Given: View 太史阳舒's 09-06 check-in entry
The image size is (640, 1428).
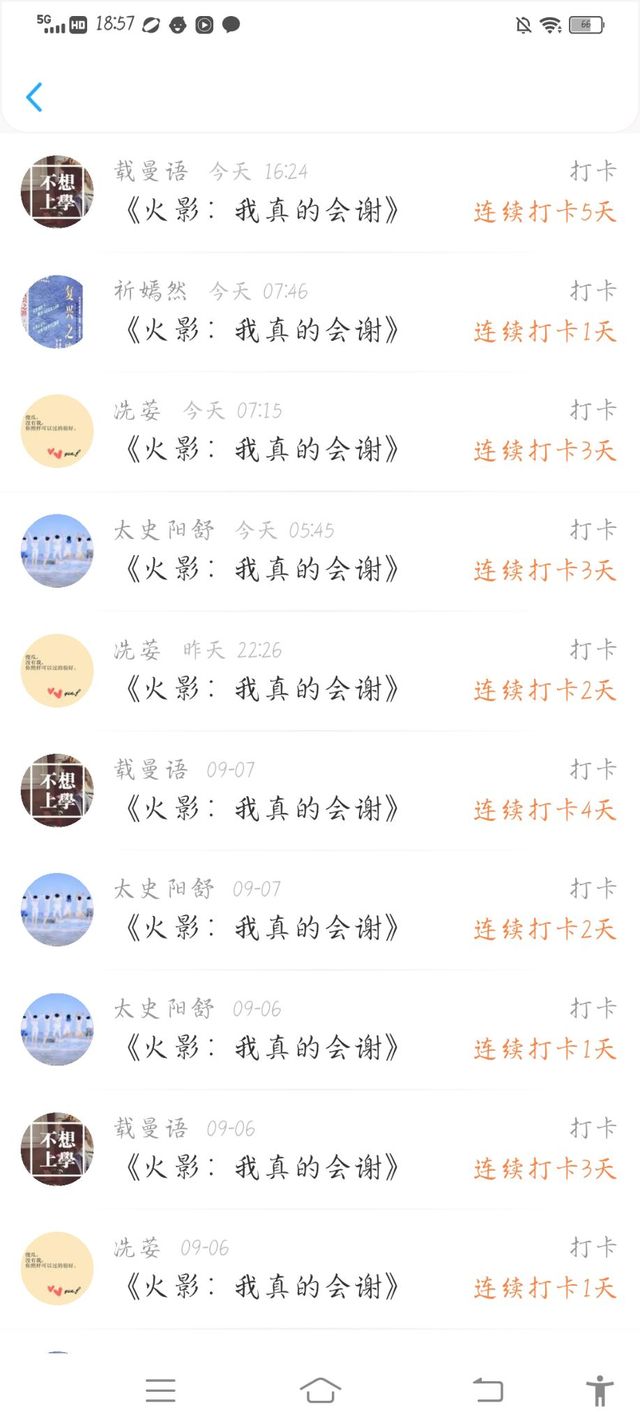Looking at the screenshot, I should [x=320, y=1029].
